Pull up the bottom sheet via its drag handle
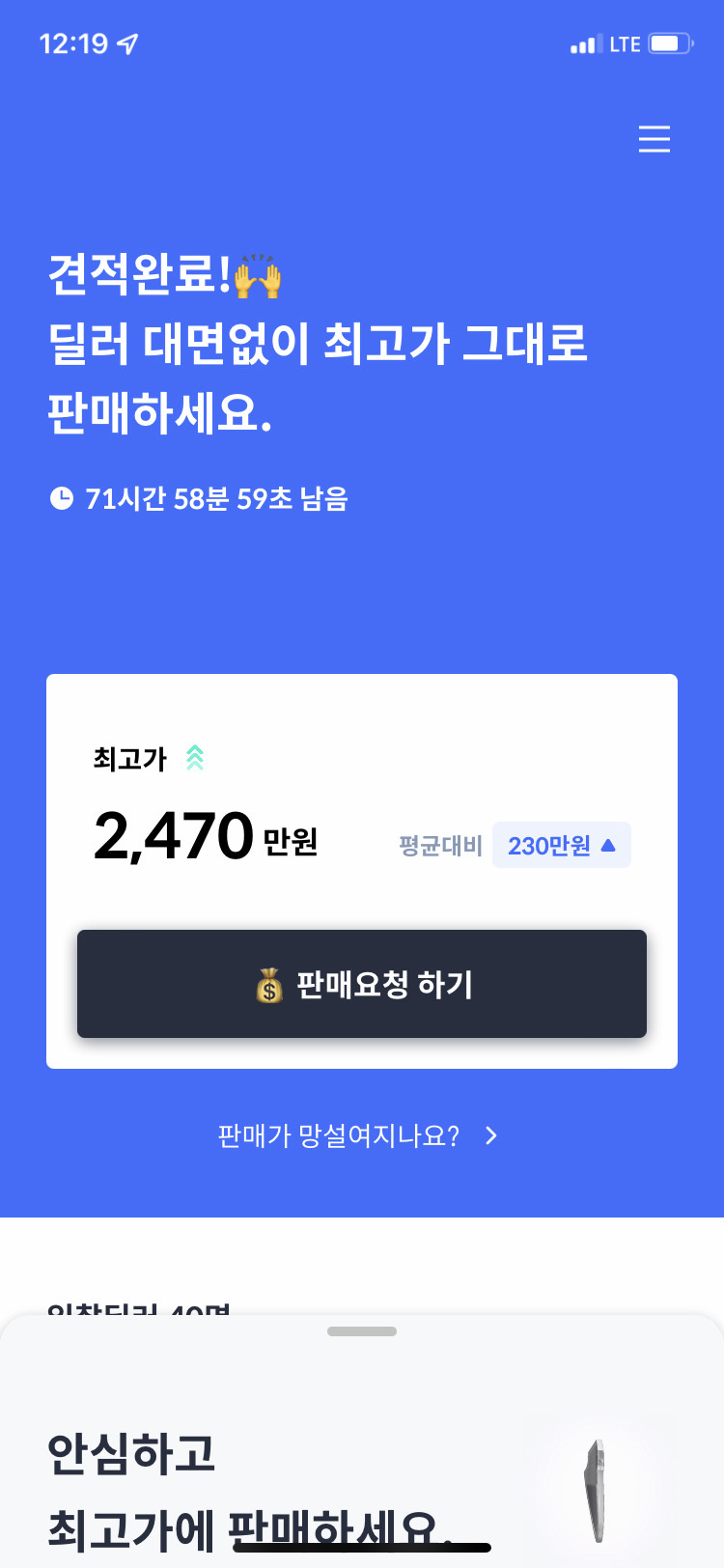This screenshot has height=1568, width=724. pyautogui.click(x=362, y=1330)
